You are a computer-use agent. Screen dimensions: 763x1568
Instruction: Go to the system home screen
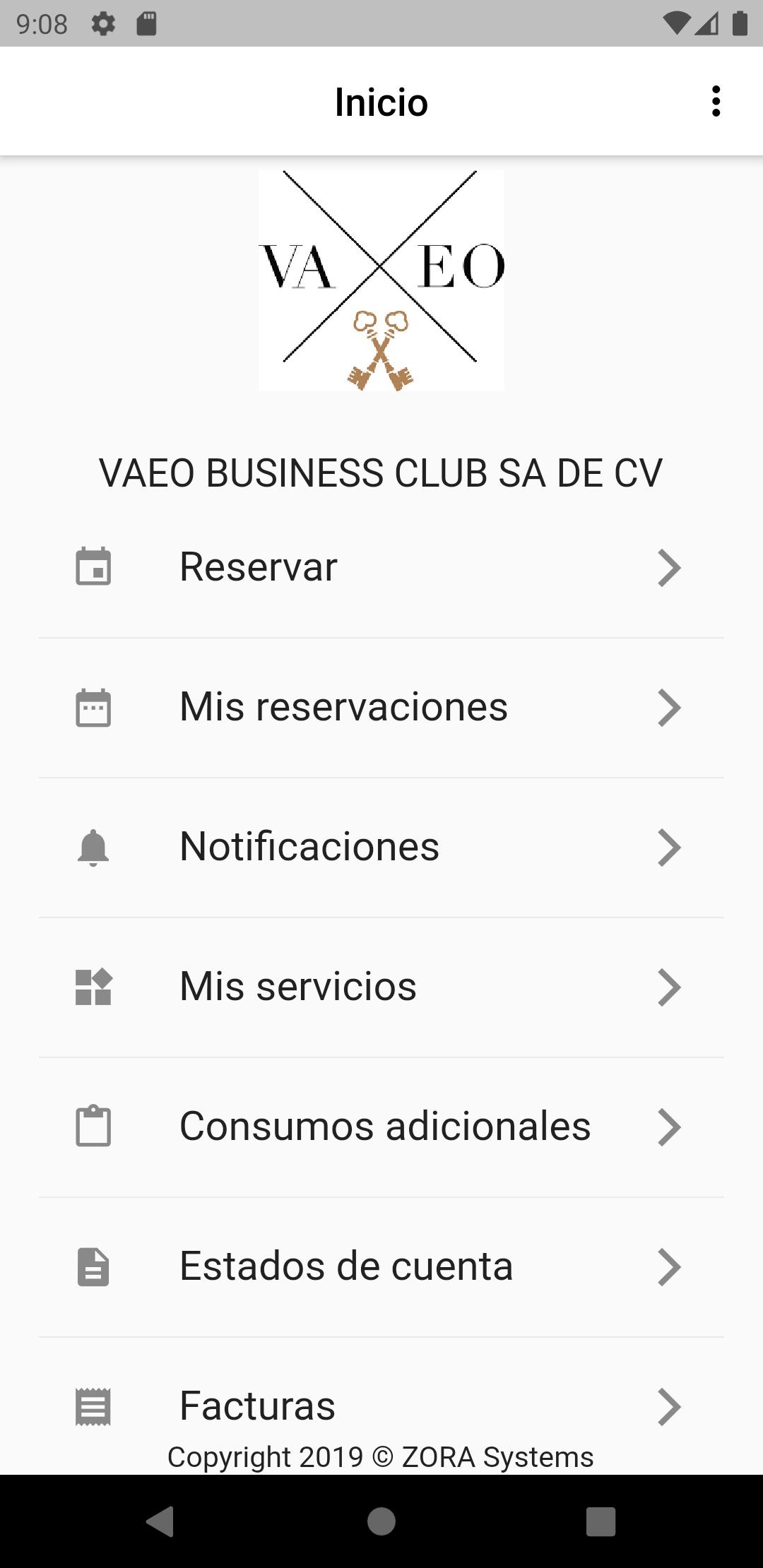coord(381,1521)
